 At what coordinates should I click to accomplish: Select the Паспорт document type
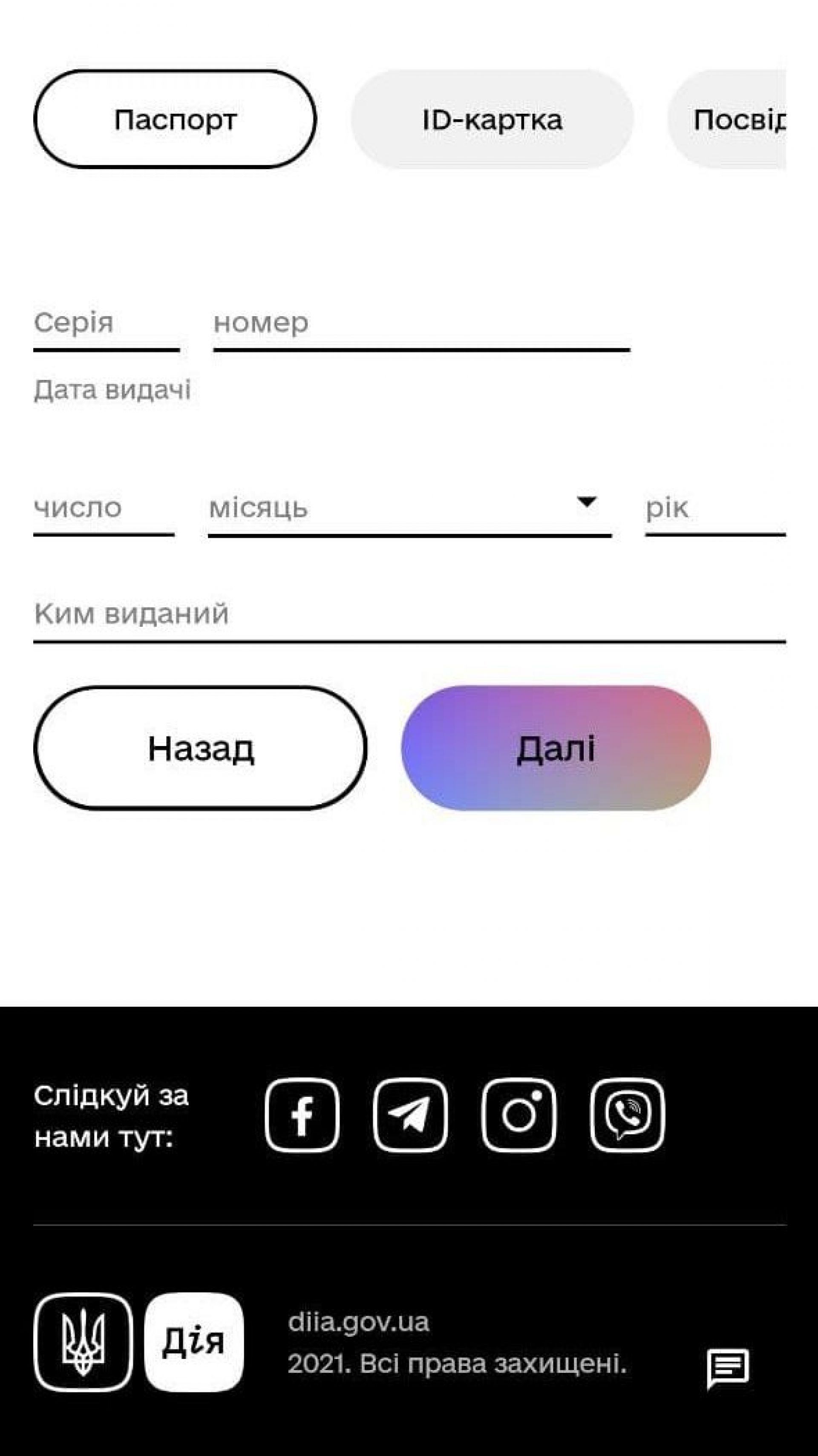pyautogui.click(x=175, y=119)
